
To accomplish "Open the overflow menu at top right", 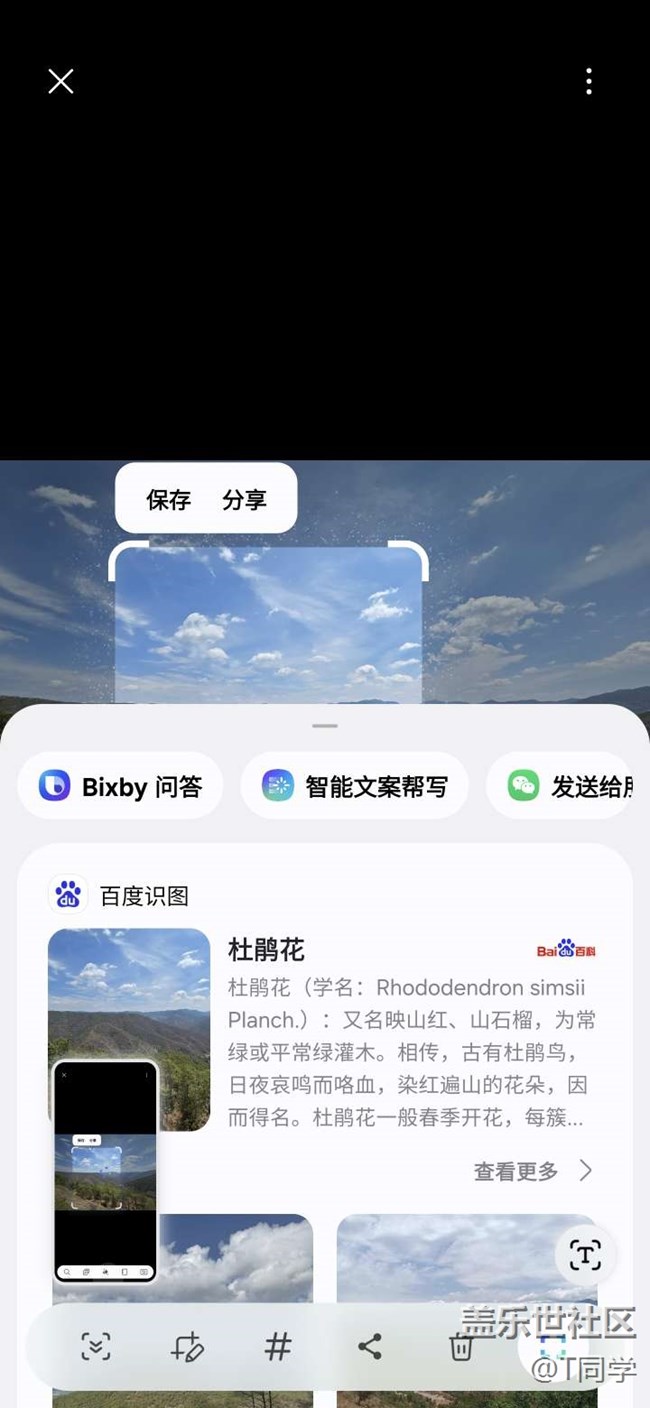I will click(x=589, y=82).
